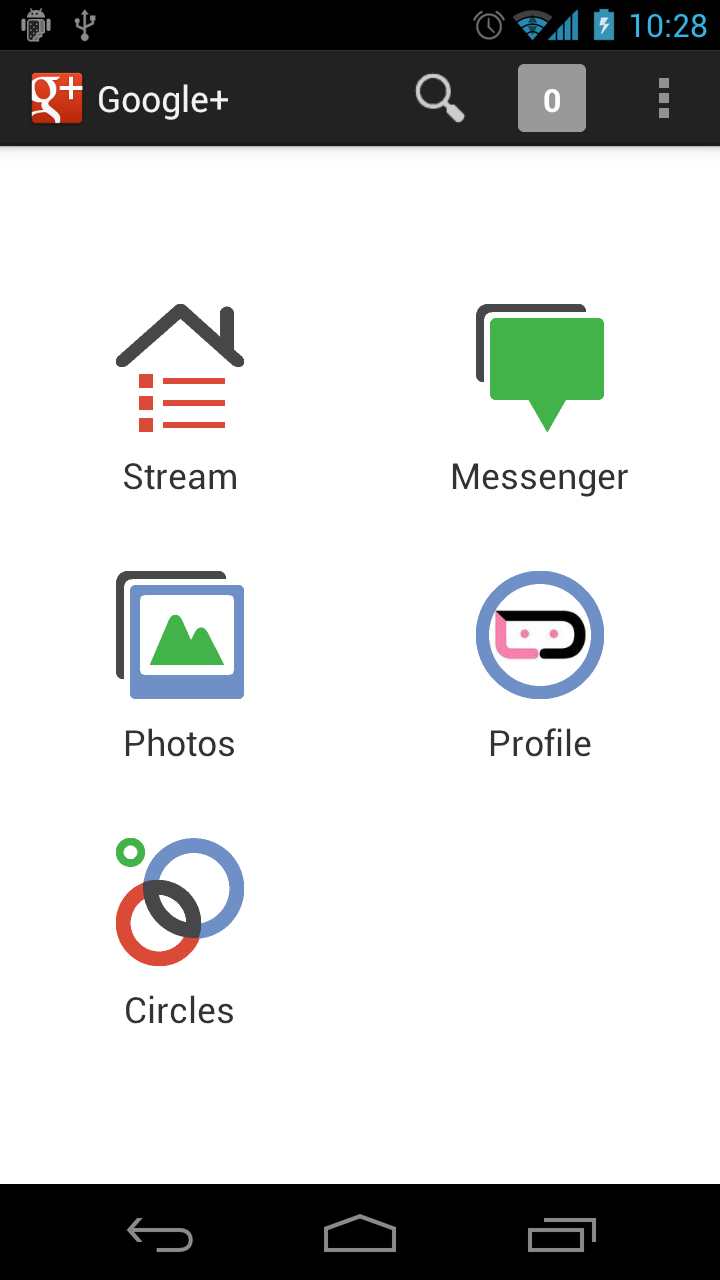Go to Photos
This screenshot has width=720, height=1280.
(180, 665)
